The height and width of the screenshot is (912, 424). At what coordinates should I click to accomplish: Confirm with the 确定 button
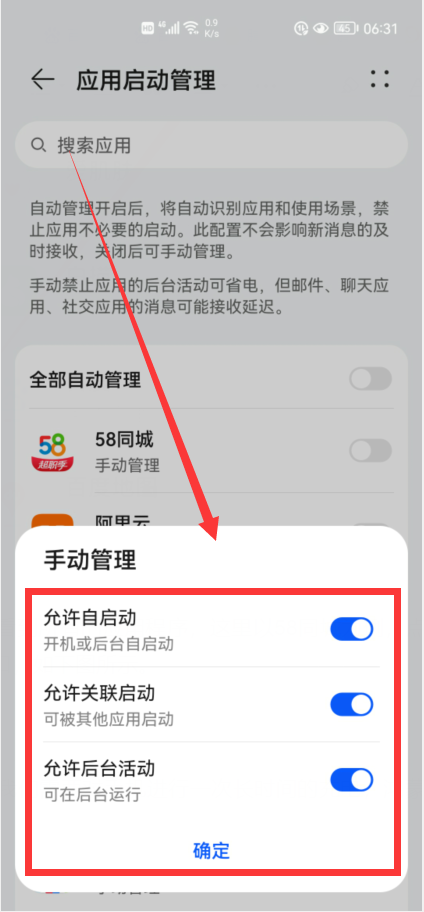tap(212, 850)
